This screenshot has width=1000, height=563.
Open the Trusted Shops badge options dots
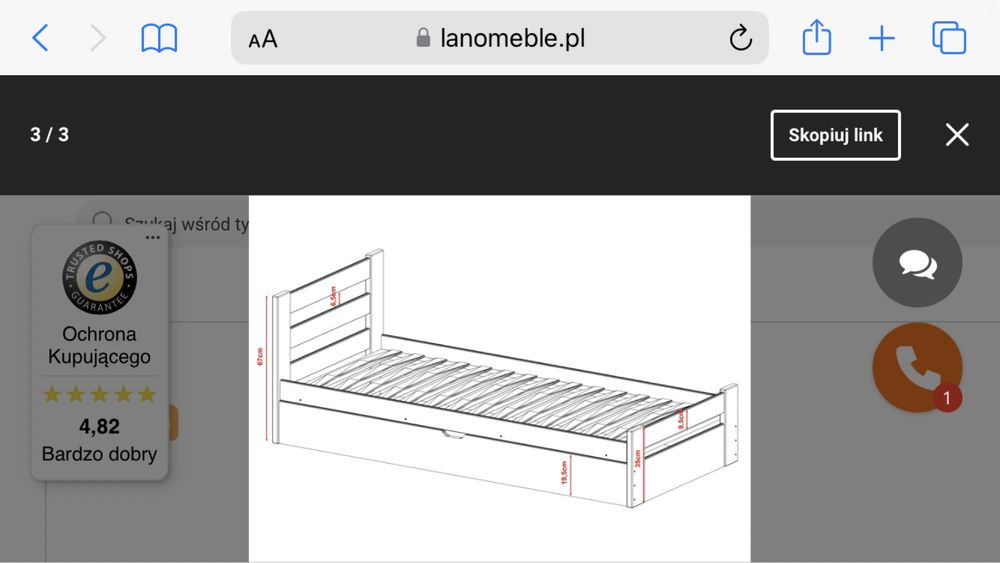pyautogui.click(x=152, y=238)
